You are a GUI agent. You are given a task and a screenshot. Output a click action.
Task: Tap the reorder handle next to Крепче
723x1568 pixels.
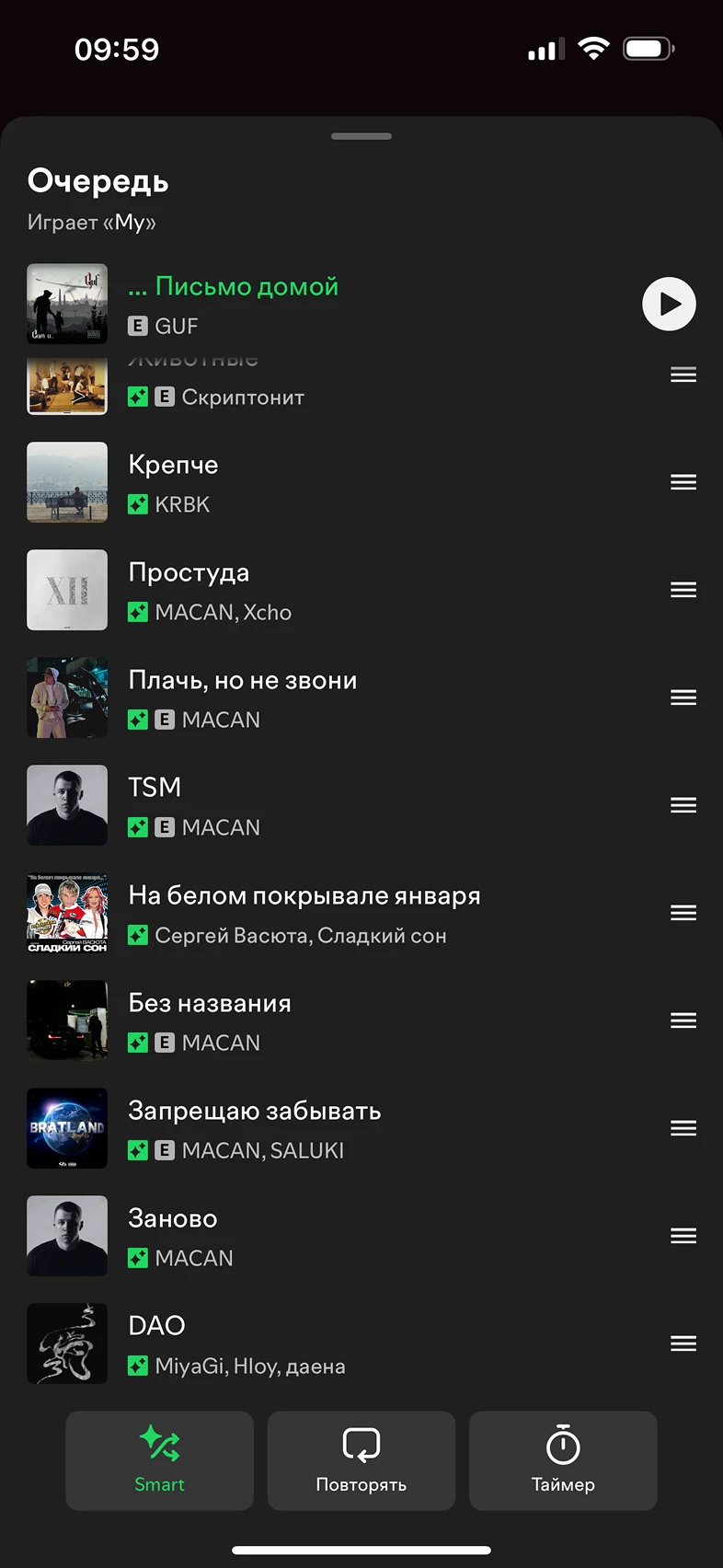pyautogui.click(x=683, y=482)
